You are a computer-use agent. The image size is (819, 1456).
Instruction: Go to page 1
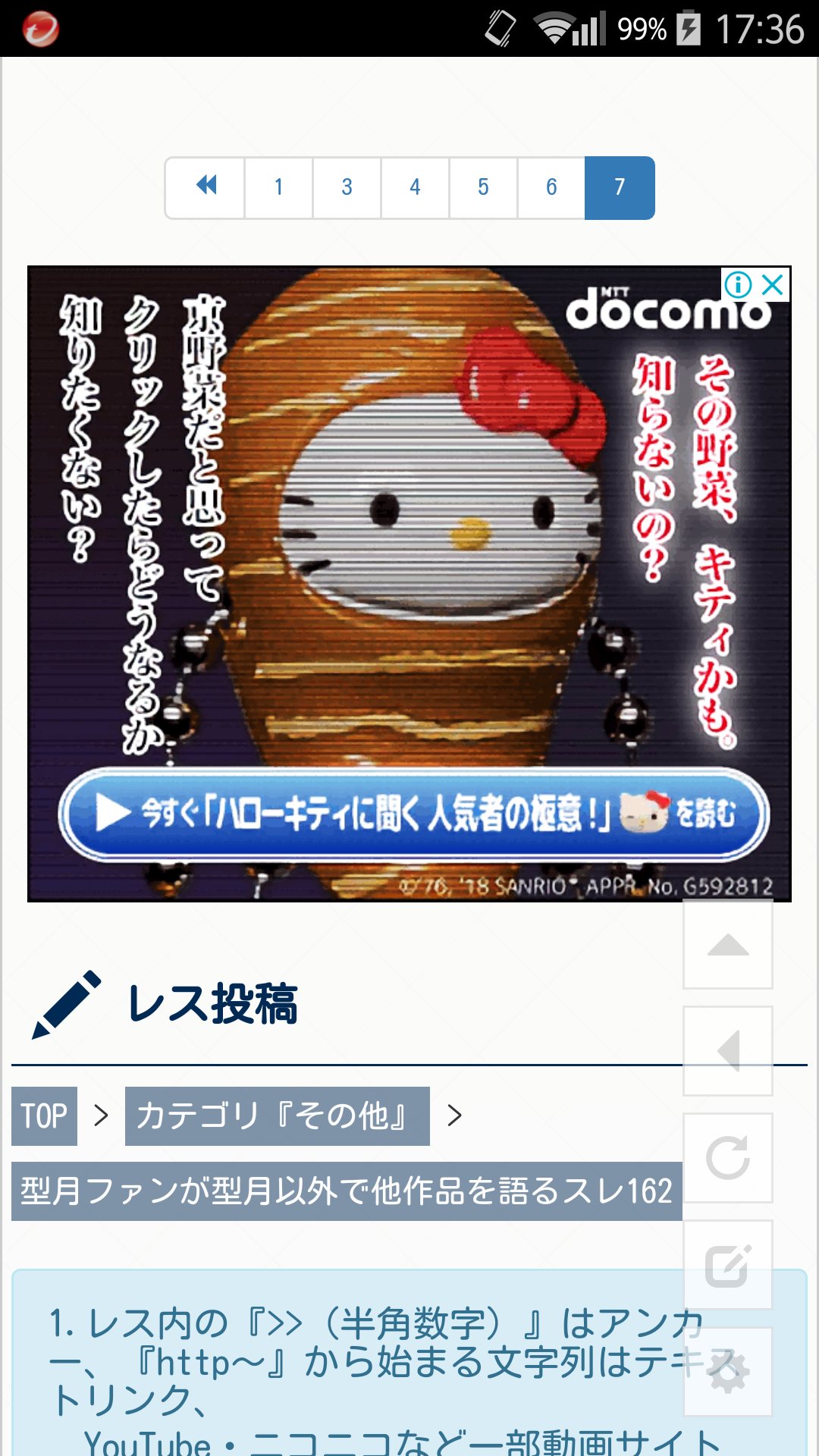(278, 187)
